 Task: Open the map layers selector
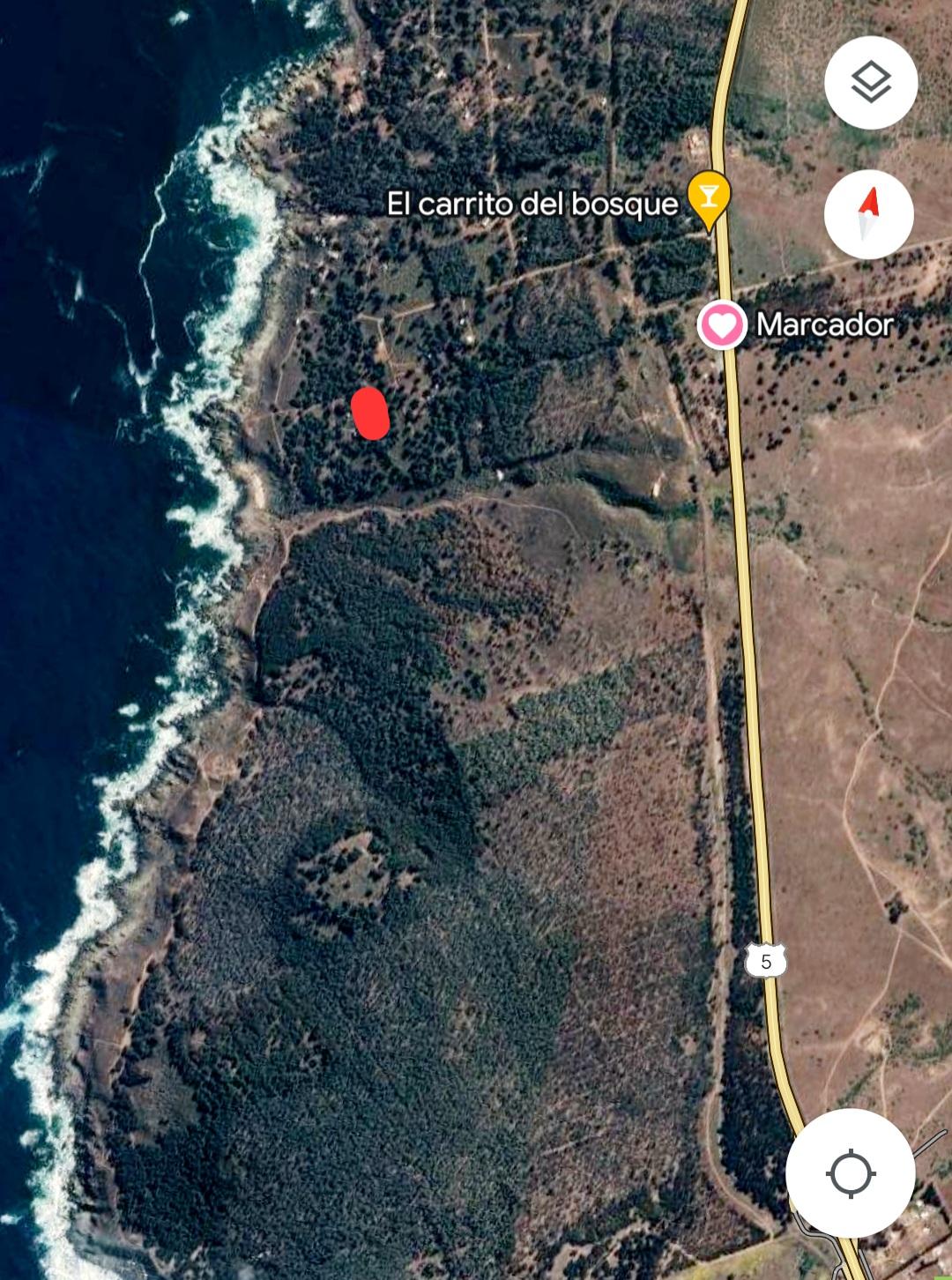point(871,83)
